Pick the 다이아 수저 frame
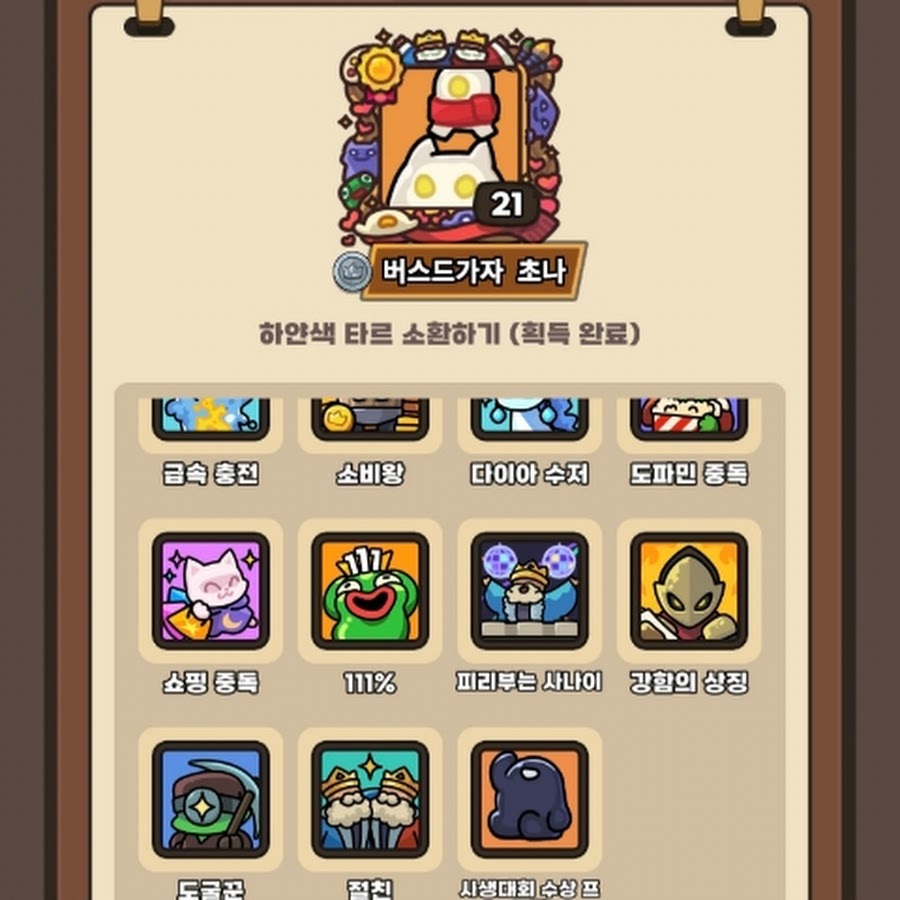900x900 pixels. tap(530, 420)
